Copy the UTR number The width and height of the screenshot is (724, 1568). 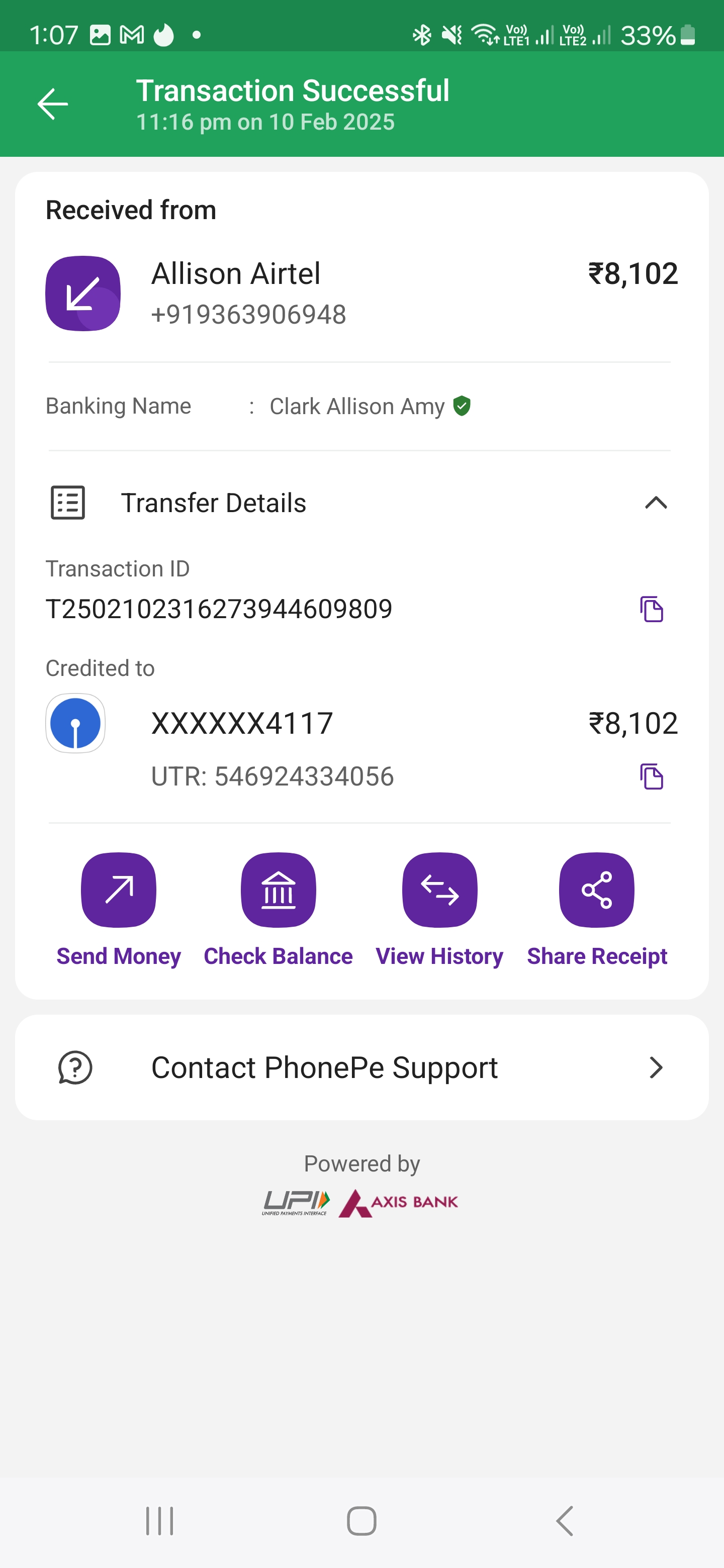(x=651, y=776)
